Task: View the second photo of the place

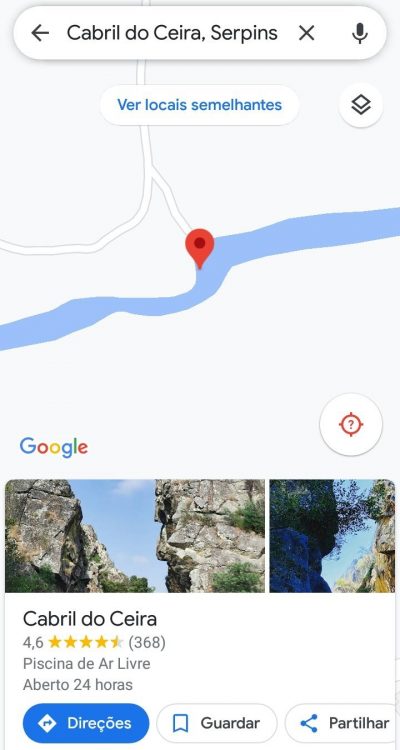Action: 332,536
